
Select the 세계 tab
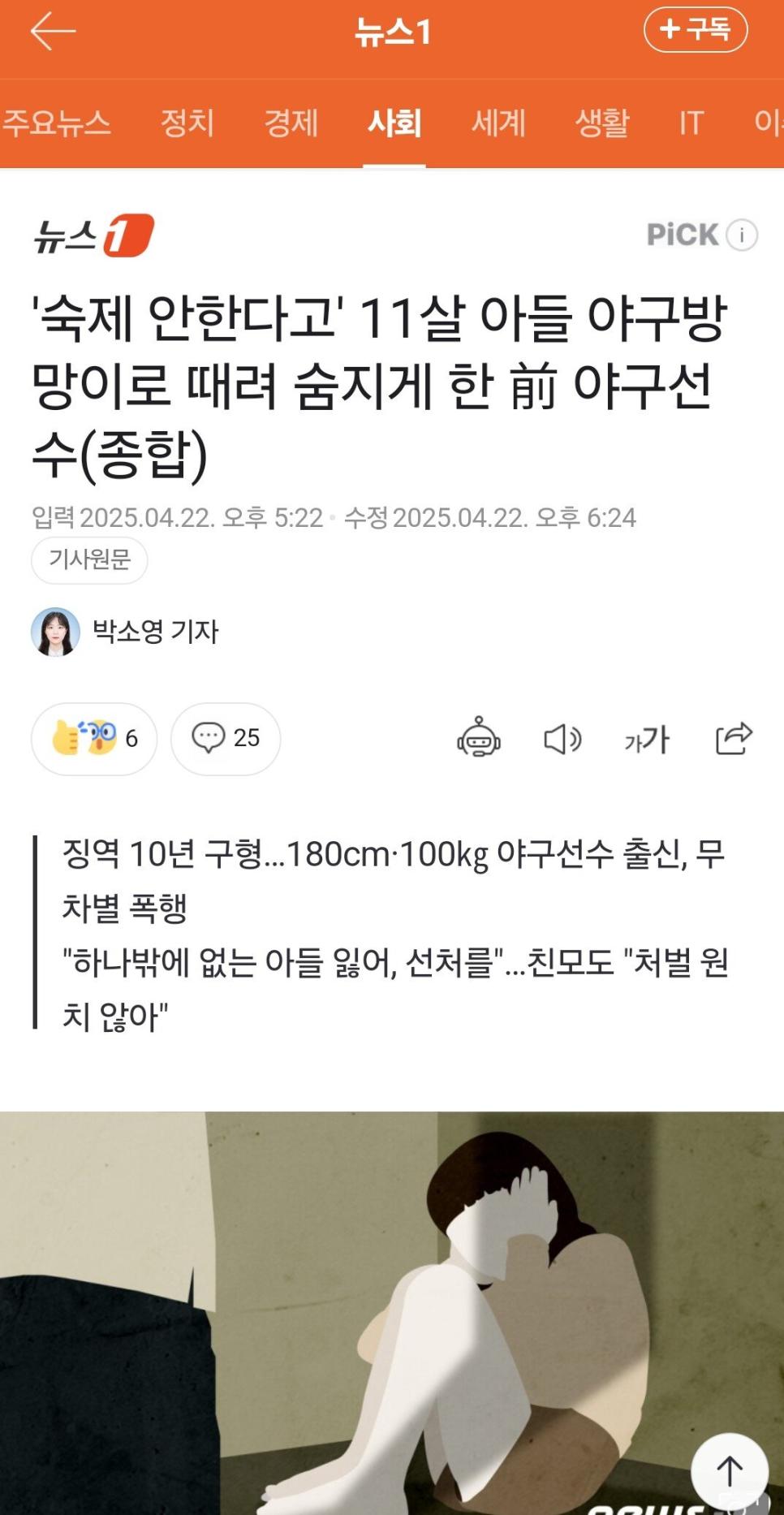pos(498,123)
